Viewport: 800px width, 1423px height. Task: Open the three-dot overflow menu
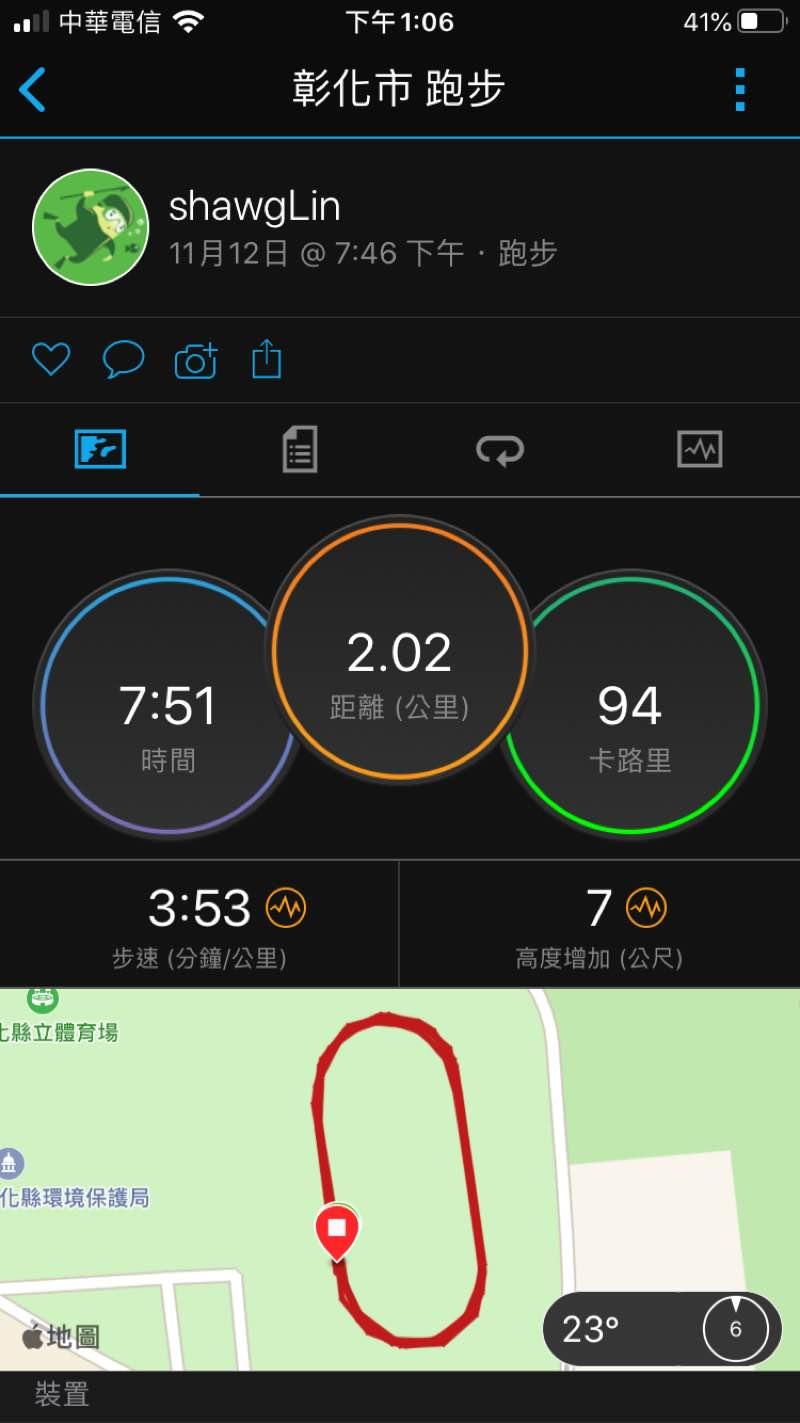[x=739, y=90]
